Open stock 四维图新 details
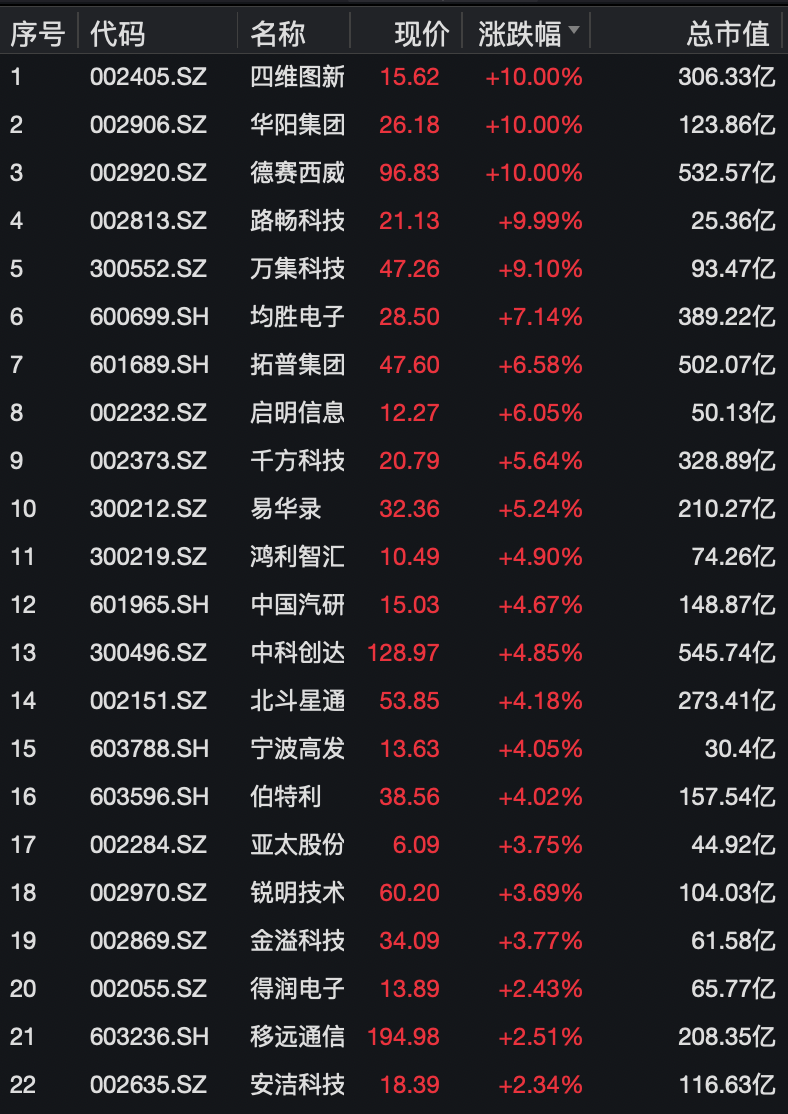The width and height of the screenshot is (788, 1114). click(x=297, y=77)
